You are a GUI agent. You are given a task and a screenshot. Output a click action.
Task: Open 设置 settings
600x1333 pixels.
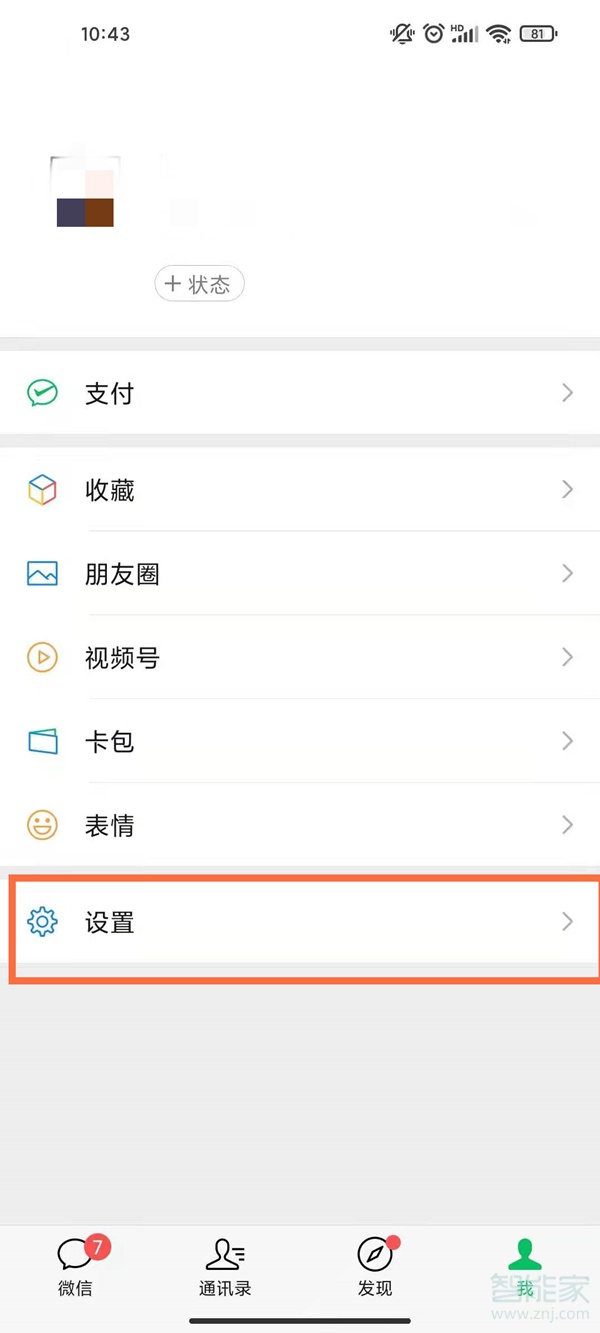pyautogui.click(x=300, y=922)
